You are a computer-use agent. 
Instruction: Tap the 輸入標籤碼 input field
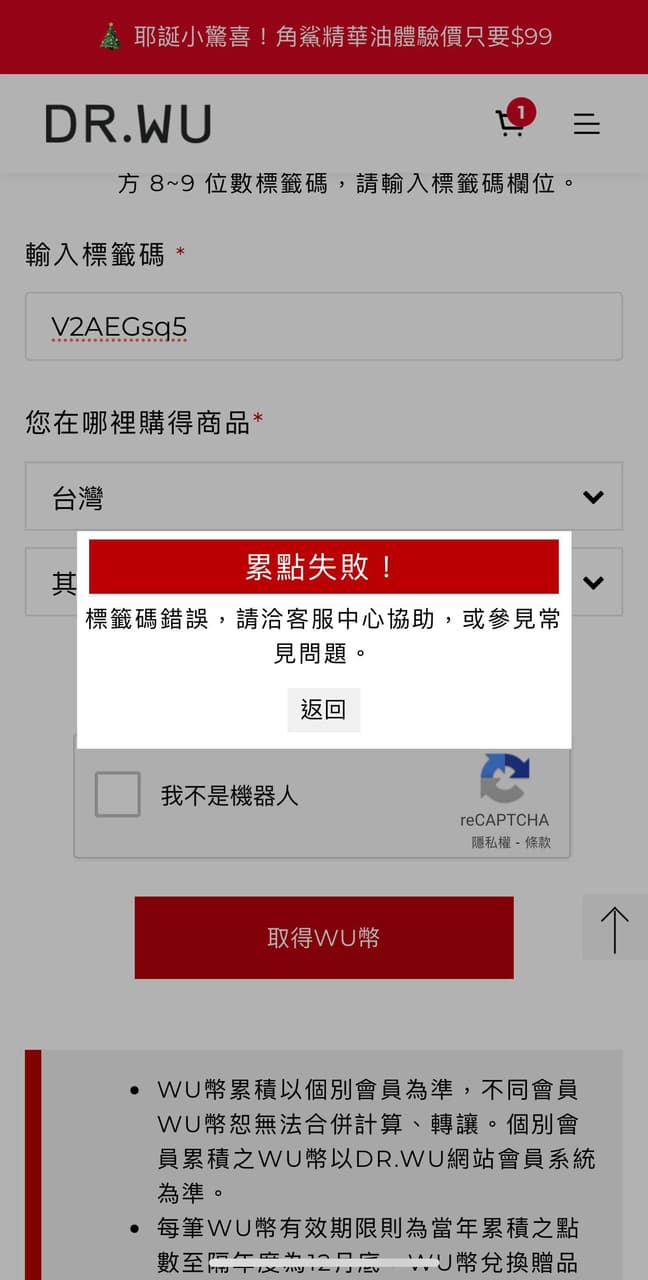(323, 327)
